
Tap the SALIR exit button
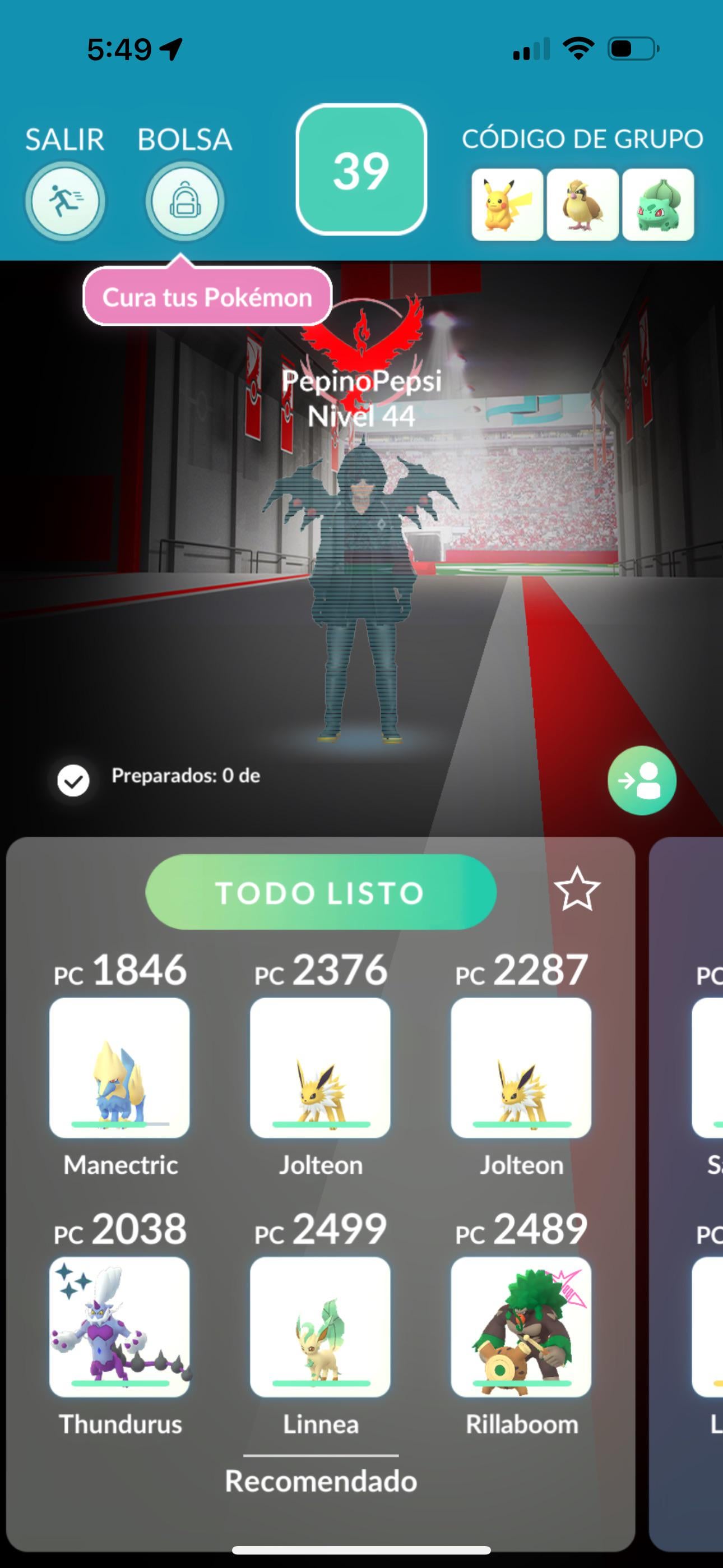(64, 201)
